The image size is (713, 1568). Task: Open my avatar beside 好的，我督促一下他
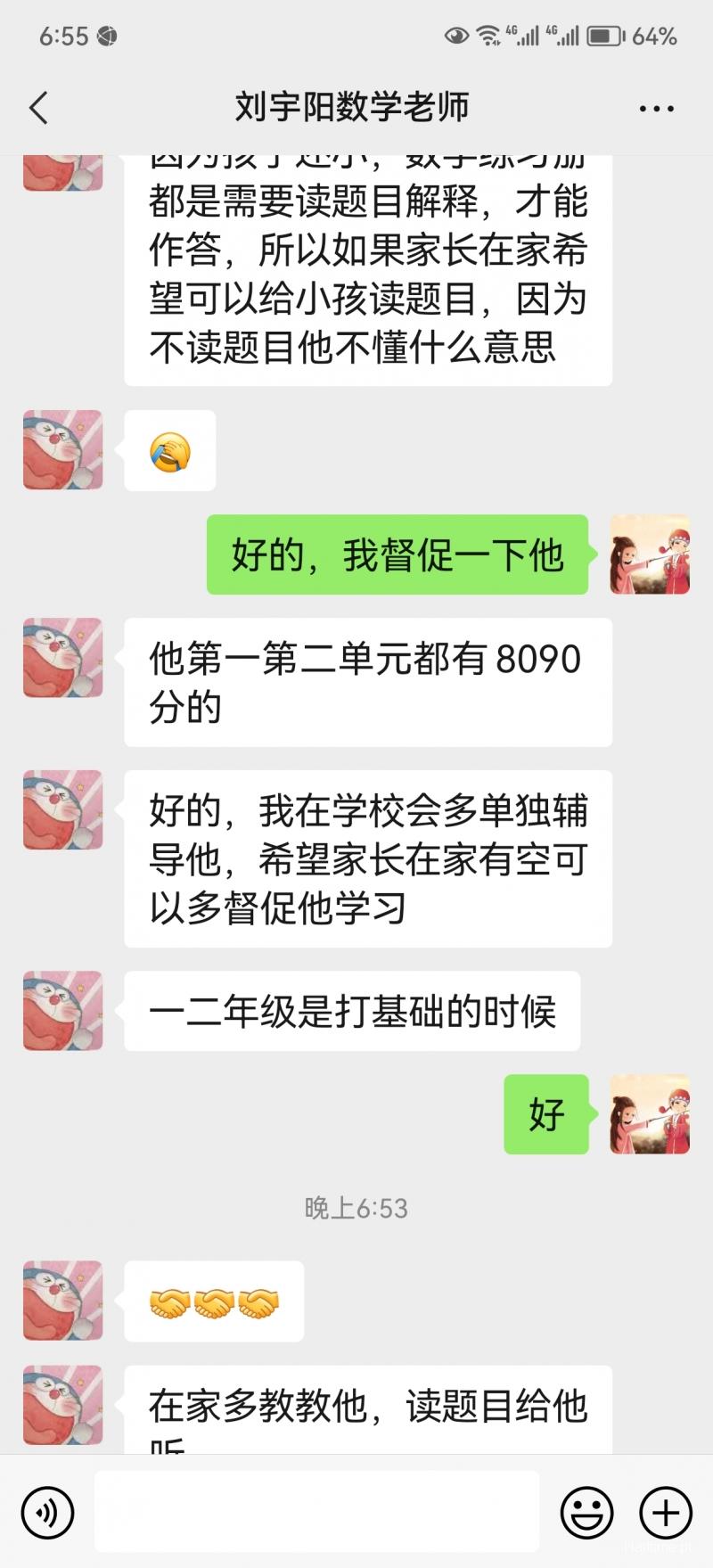click(650, 554)
